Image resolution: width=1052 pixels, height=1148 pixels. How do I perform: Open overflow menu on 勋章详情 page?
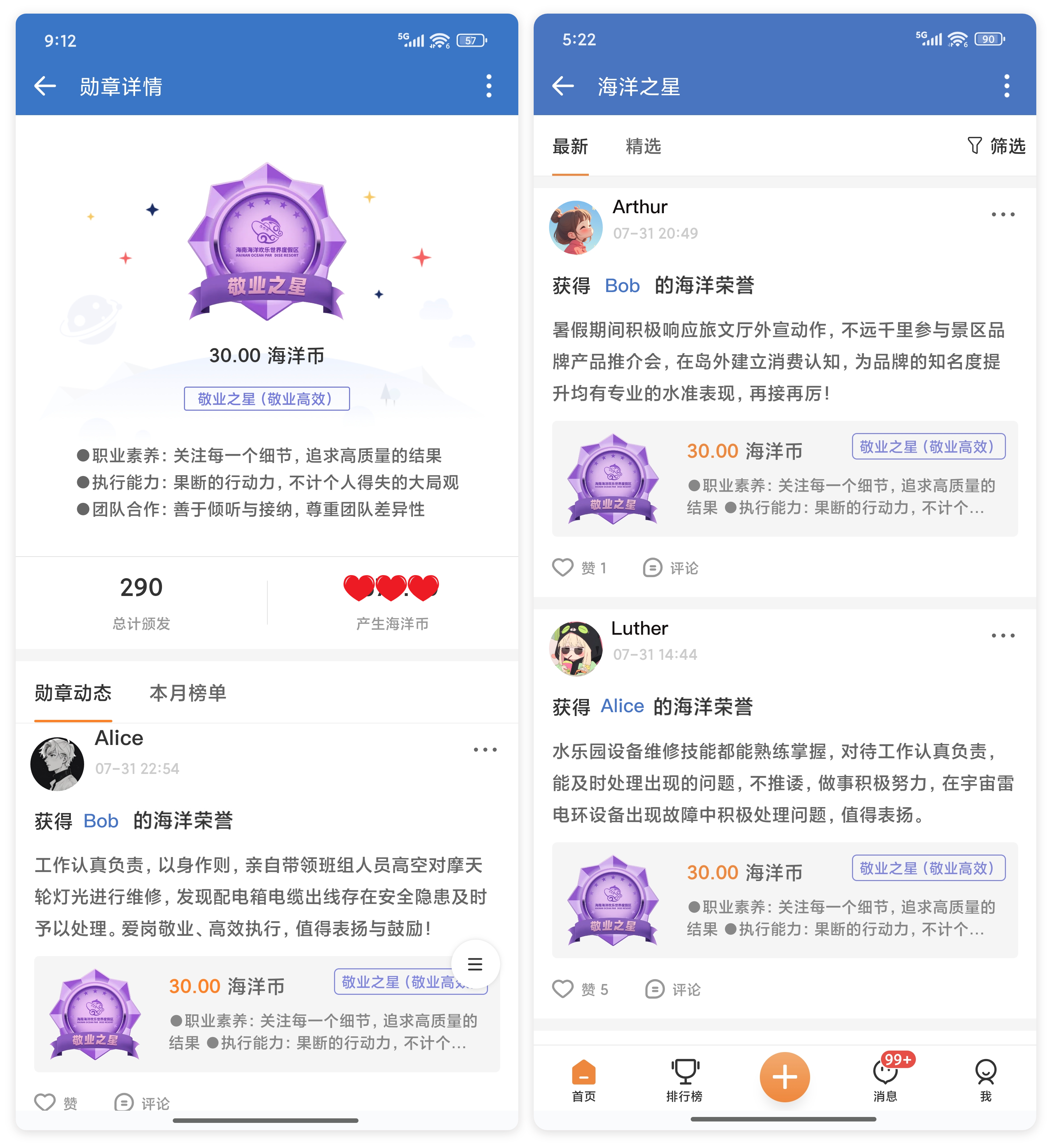tap(489, 87)
